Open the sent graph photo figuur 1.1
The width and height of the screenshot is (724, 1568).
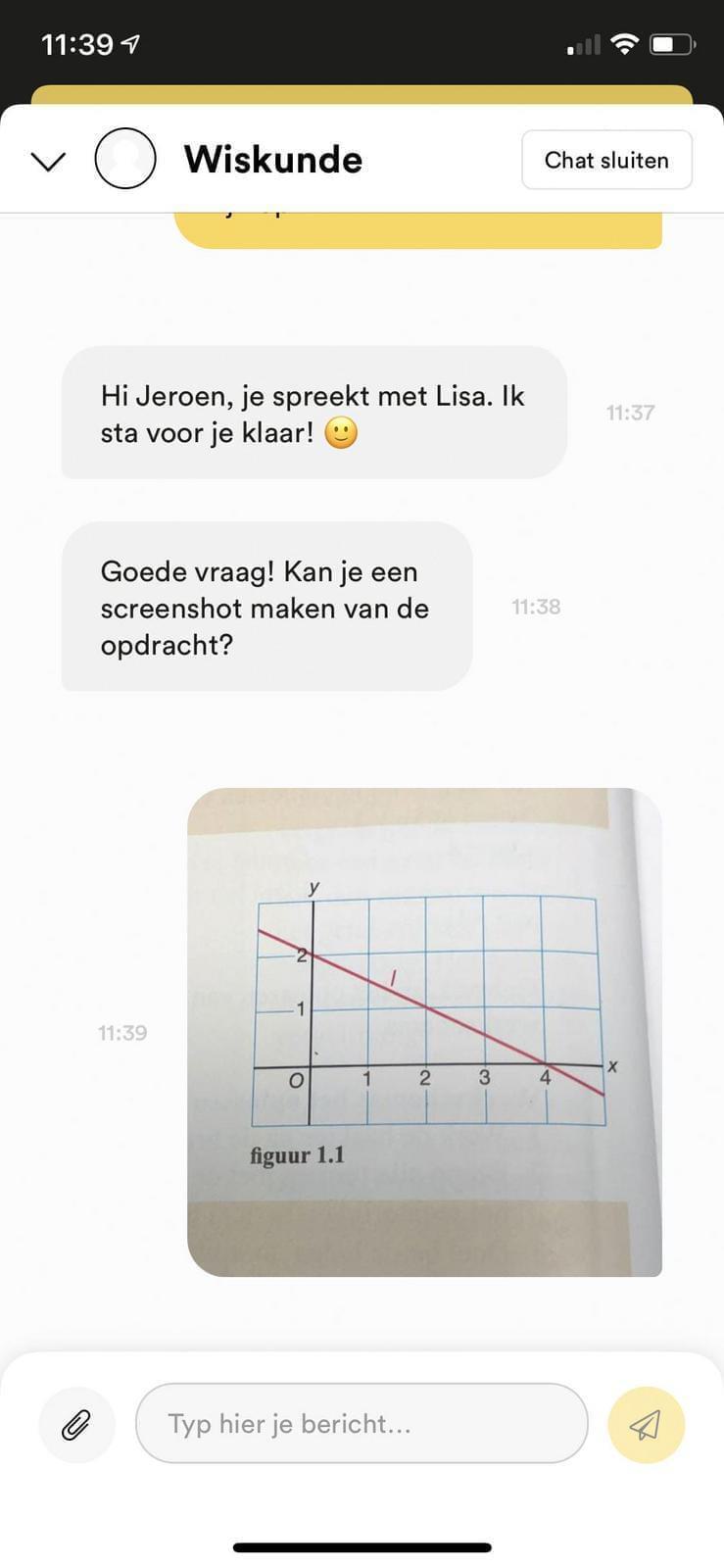point(424,1031)
